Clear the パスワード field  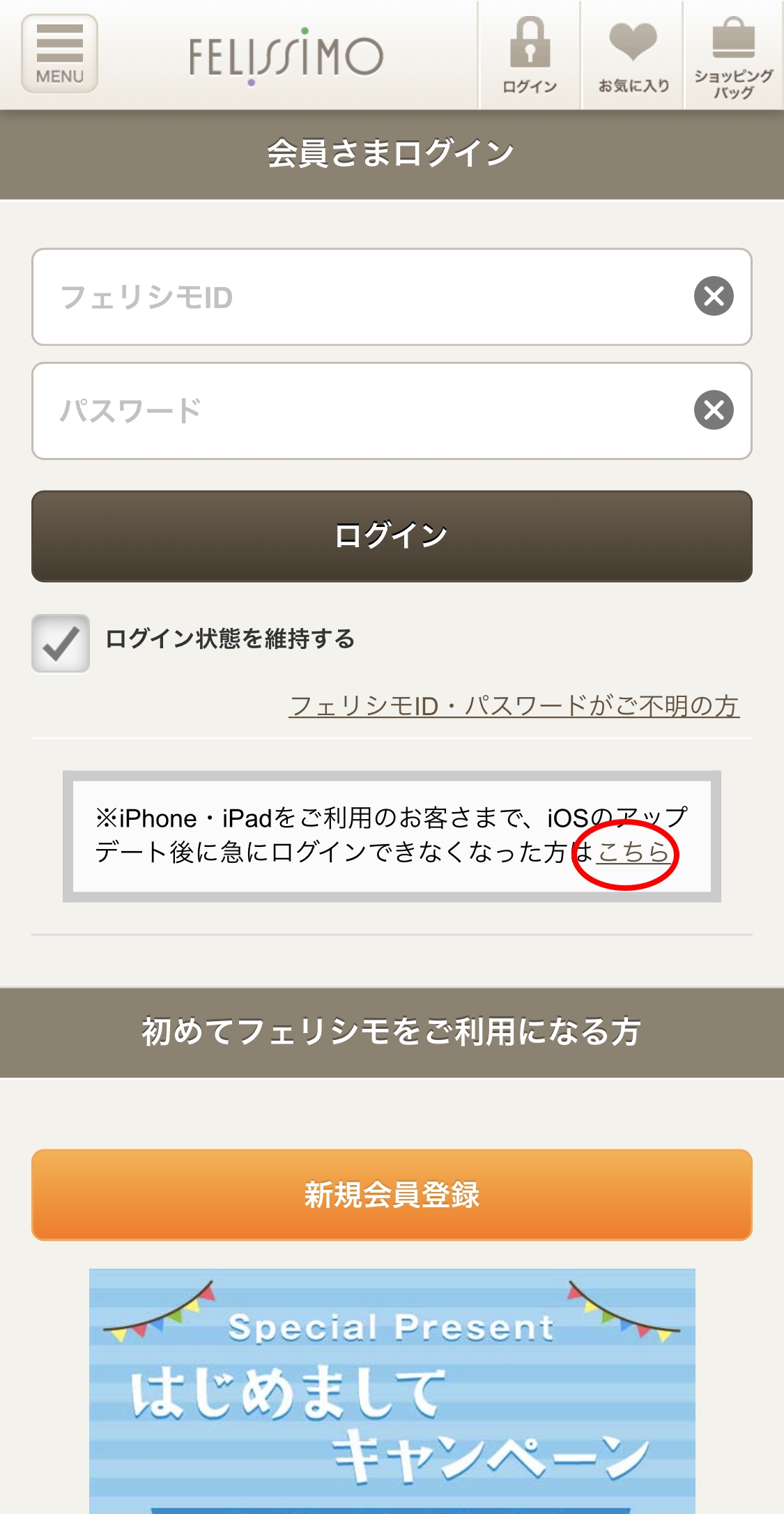[x=714, y=410]
